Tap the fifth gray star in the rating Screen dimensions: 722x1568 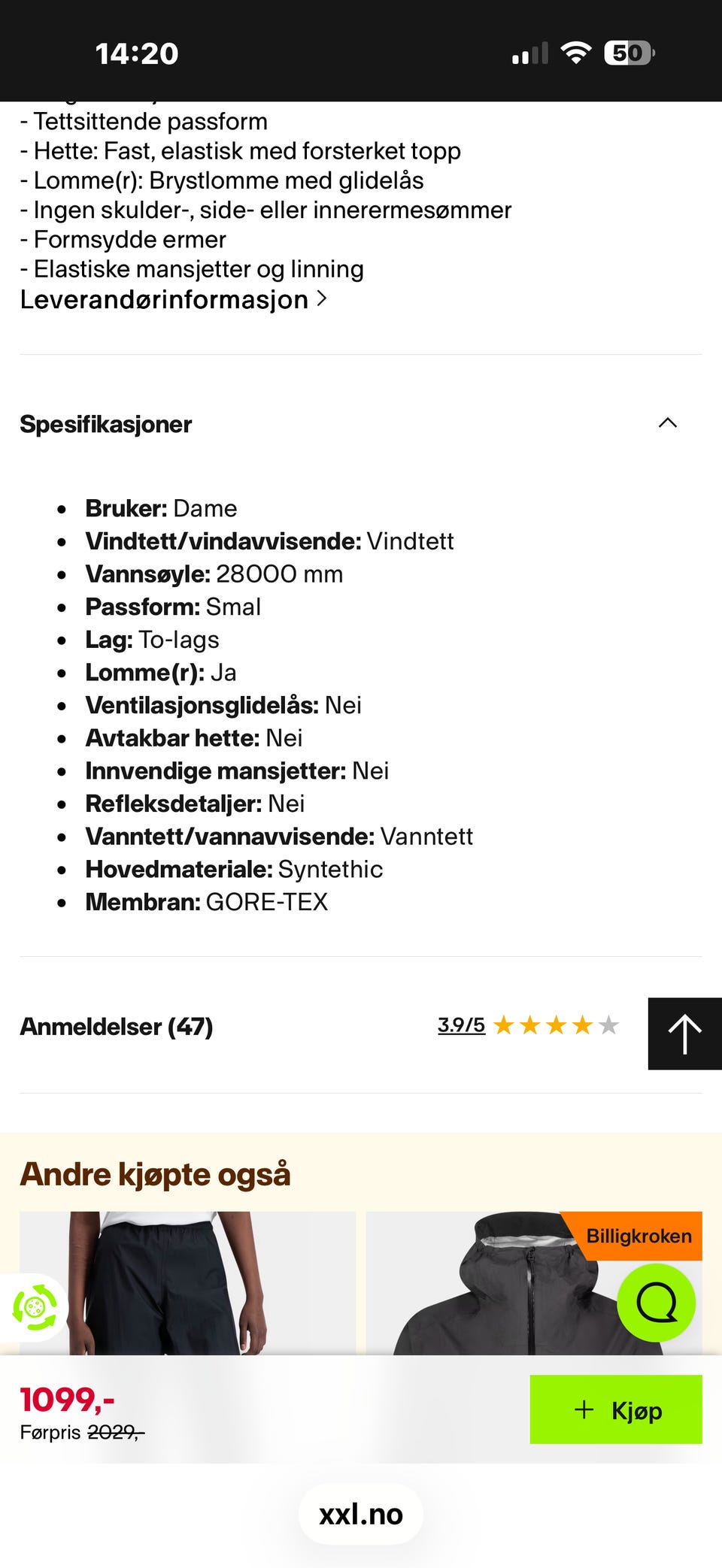tap(608, 1025)
